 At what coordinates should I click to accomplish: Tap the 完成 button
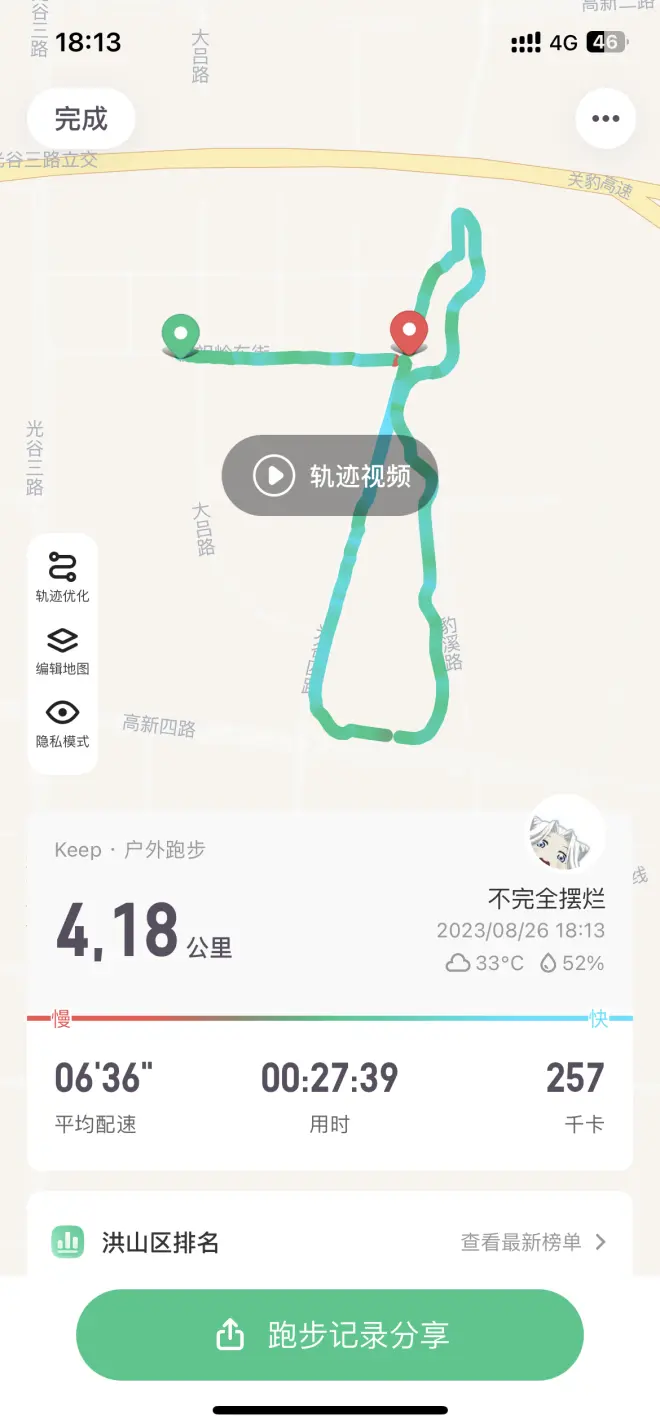(x=81, y=119)
